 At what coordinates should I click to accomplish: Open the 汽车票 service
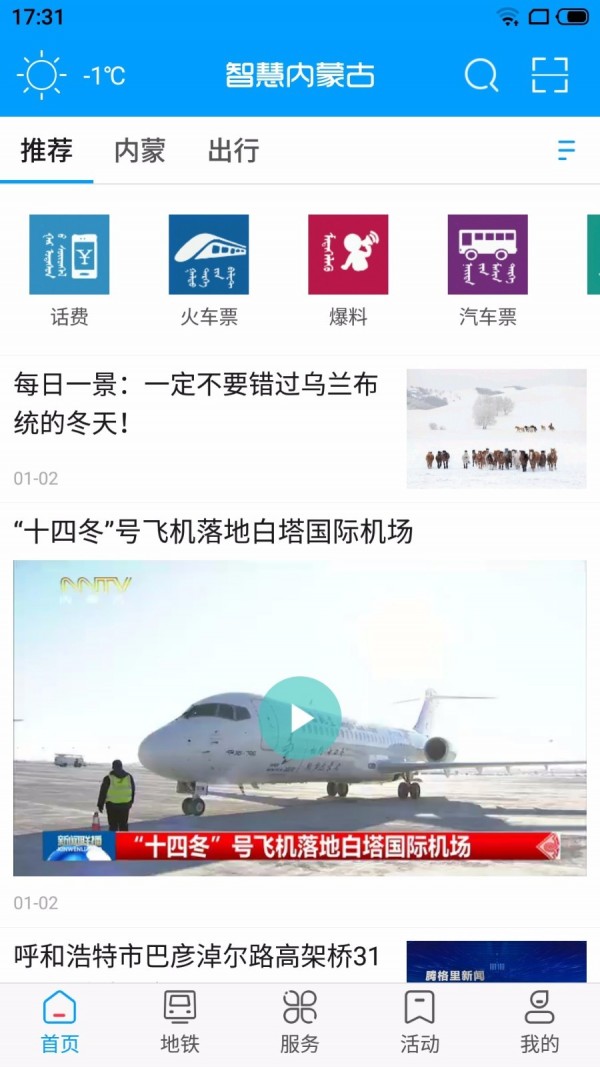click(x=487, y=270)
